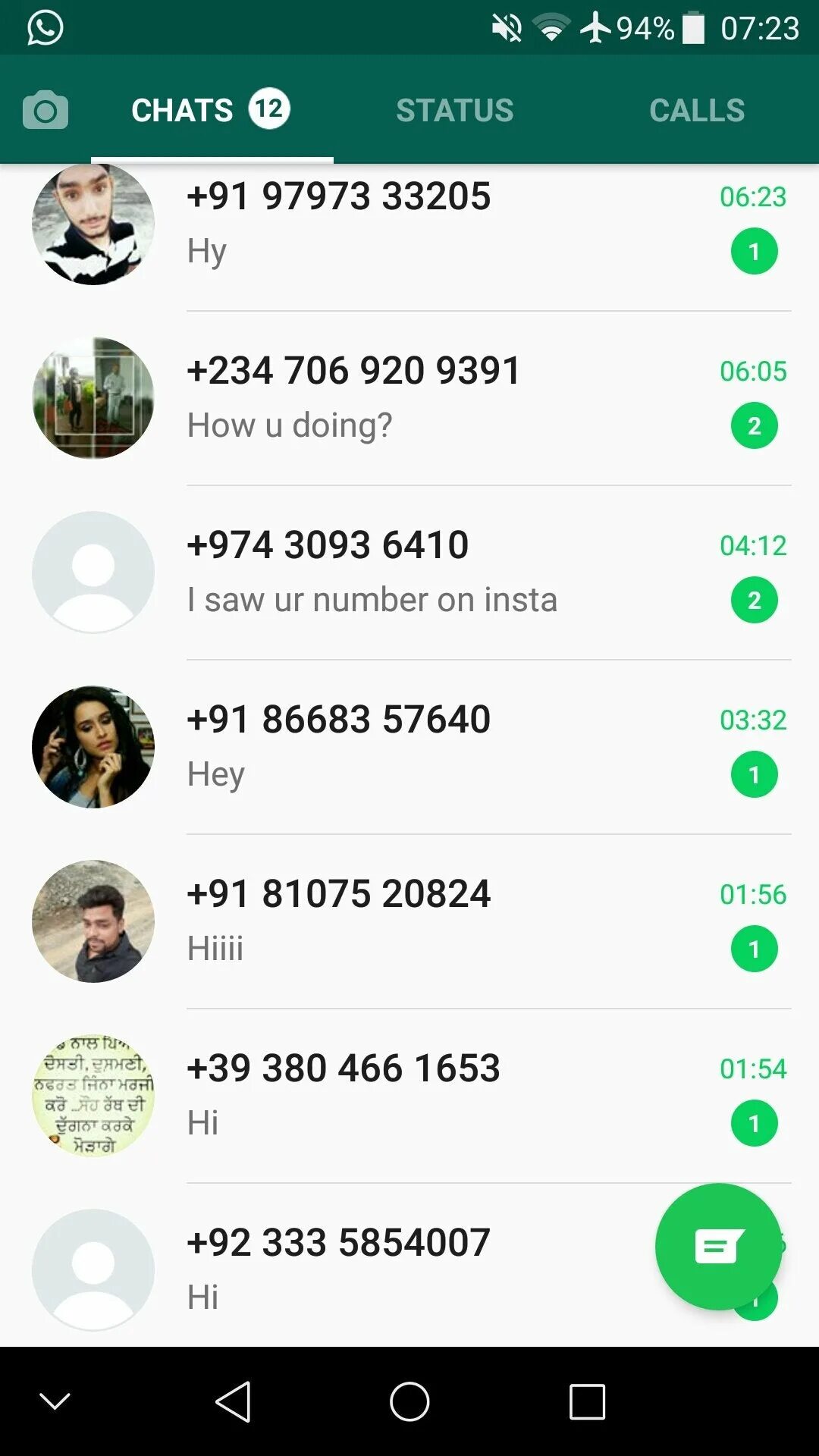This screenshot has height=1456, width=819.
Task: Switch to the STATUS tab
Action: 454,111
